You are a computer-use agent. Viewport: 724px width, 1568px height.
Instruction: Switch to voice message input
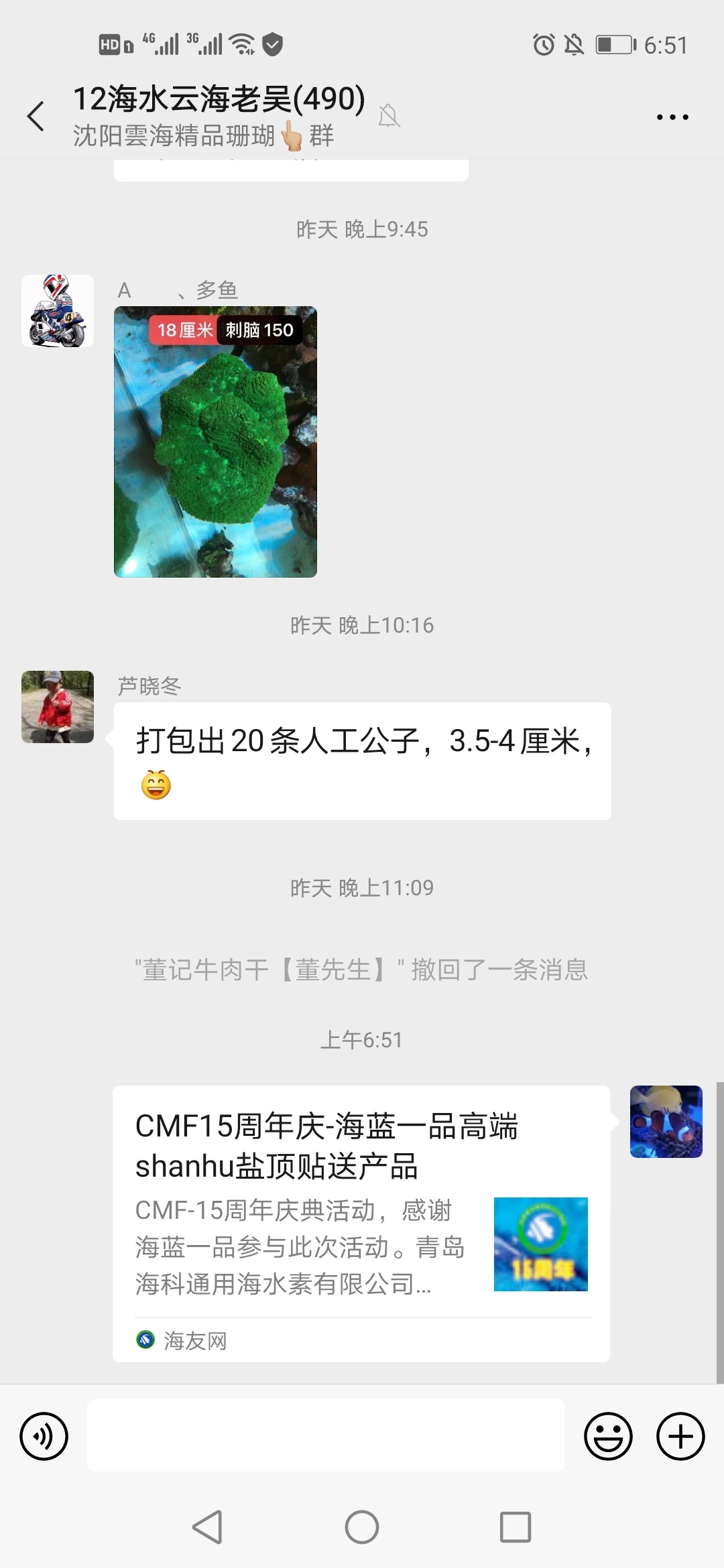[44, 1436]
